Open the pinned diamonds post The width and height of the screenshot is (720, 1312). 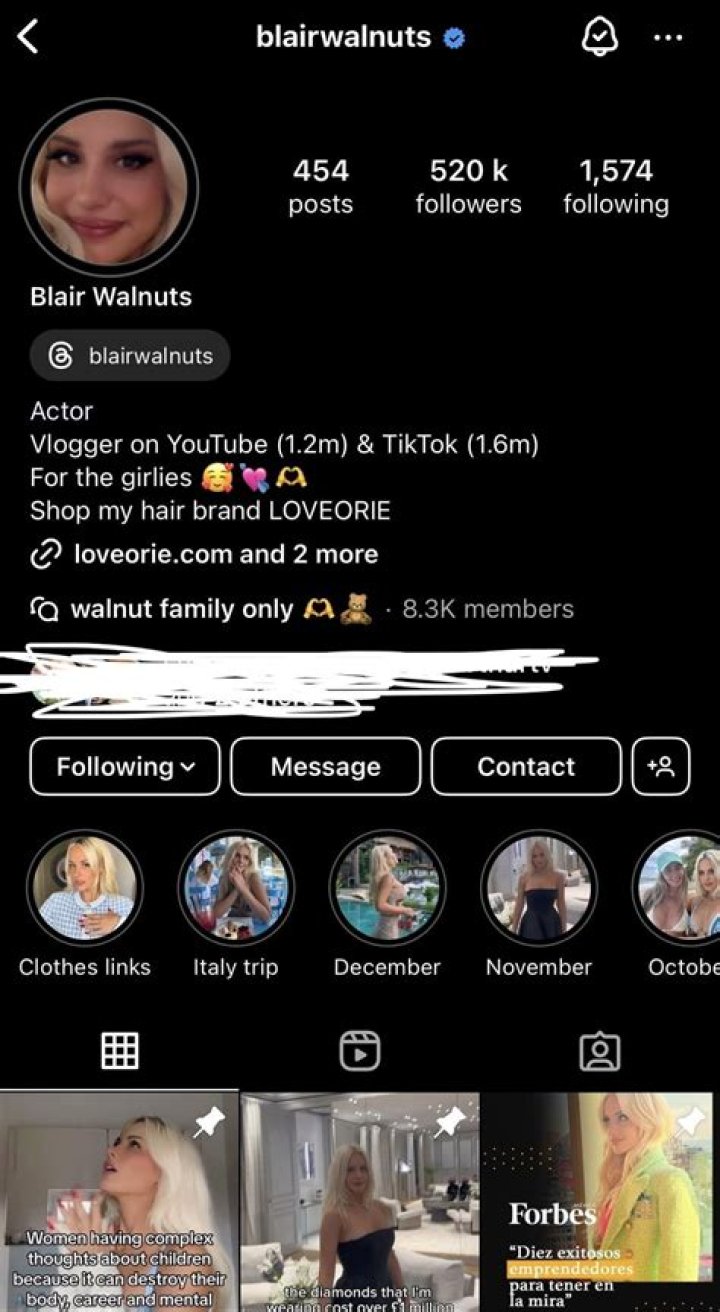click(360, 1202)
